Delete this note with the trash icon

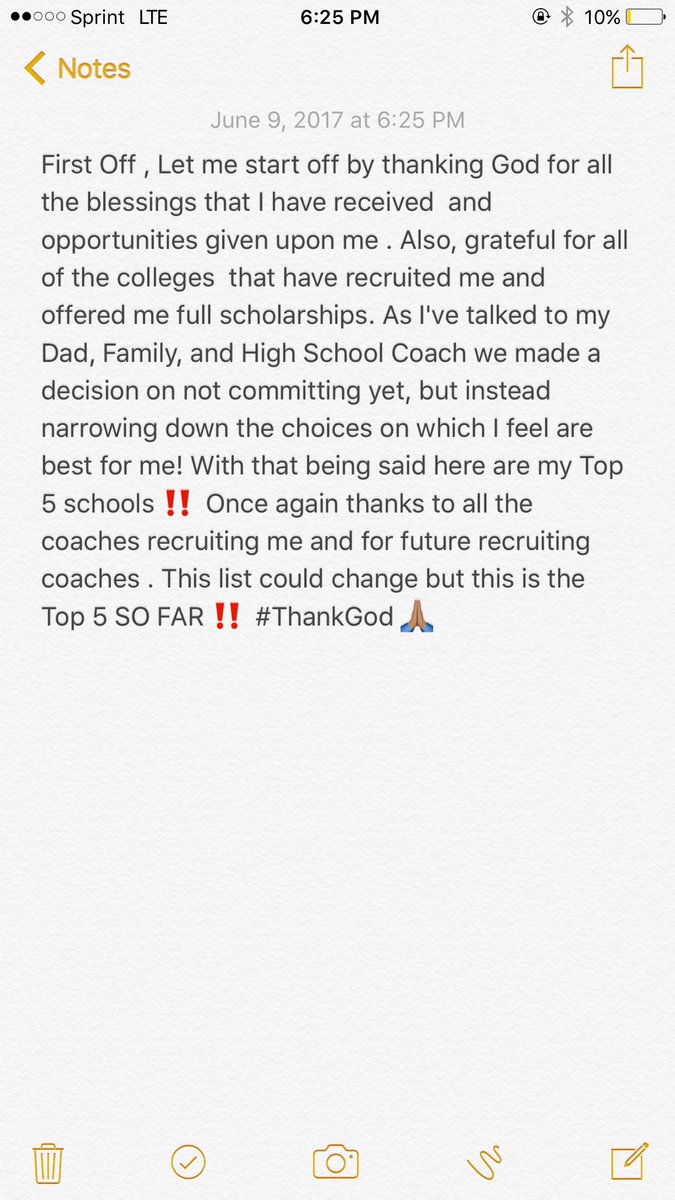[x=48, y=1162]
